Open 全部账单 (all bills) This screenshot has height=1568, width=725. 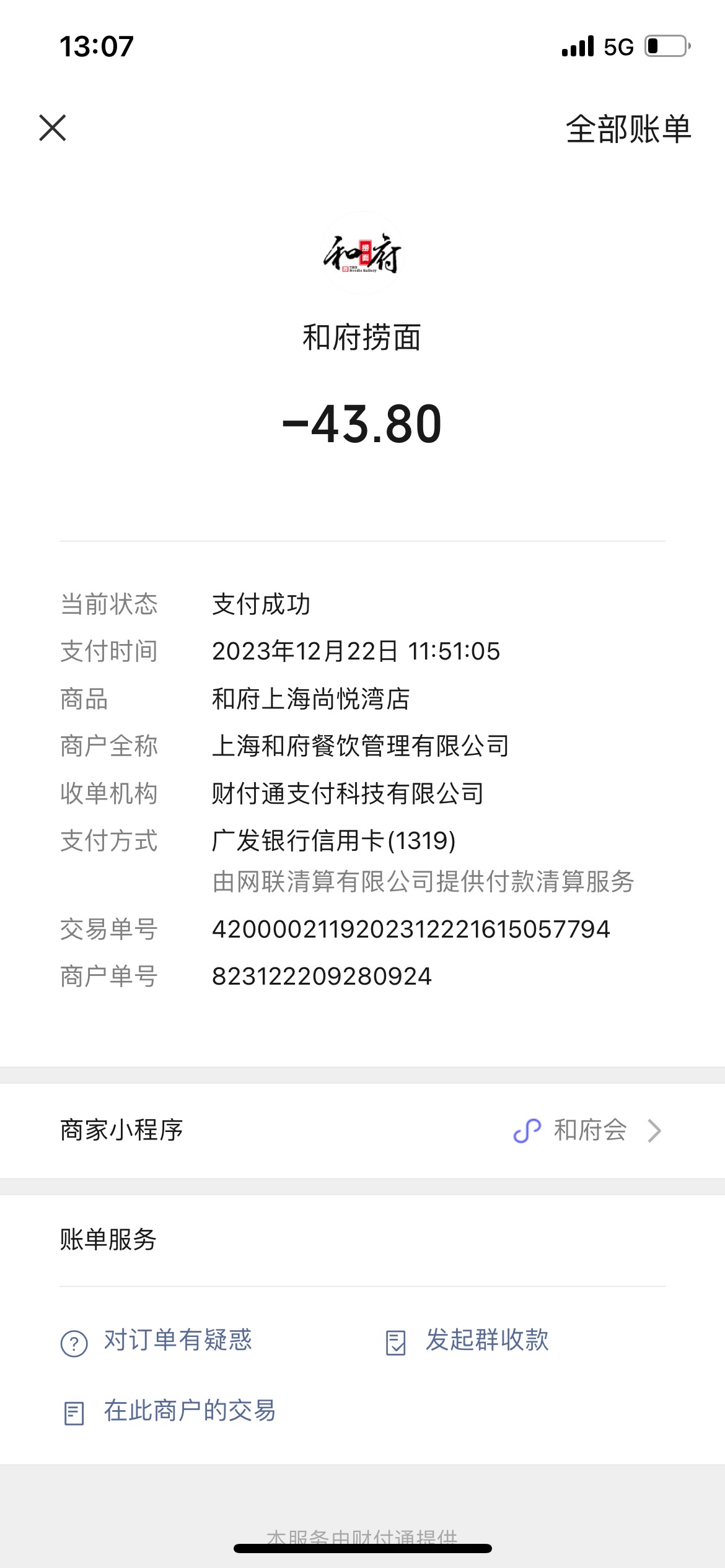628,129
